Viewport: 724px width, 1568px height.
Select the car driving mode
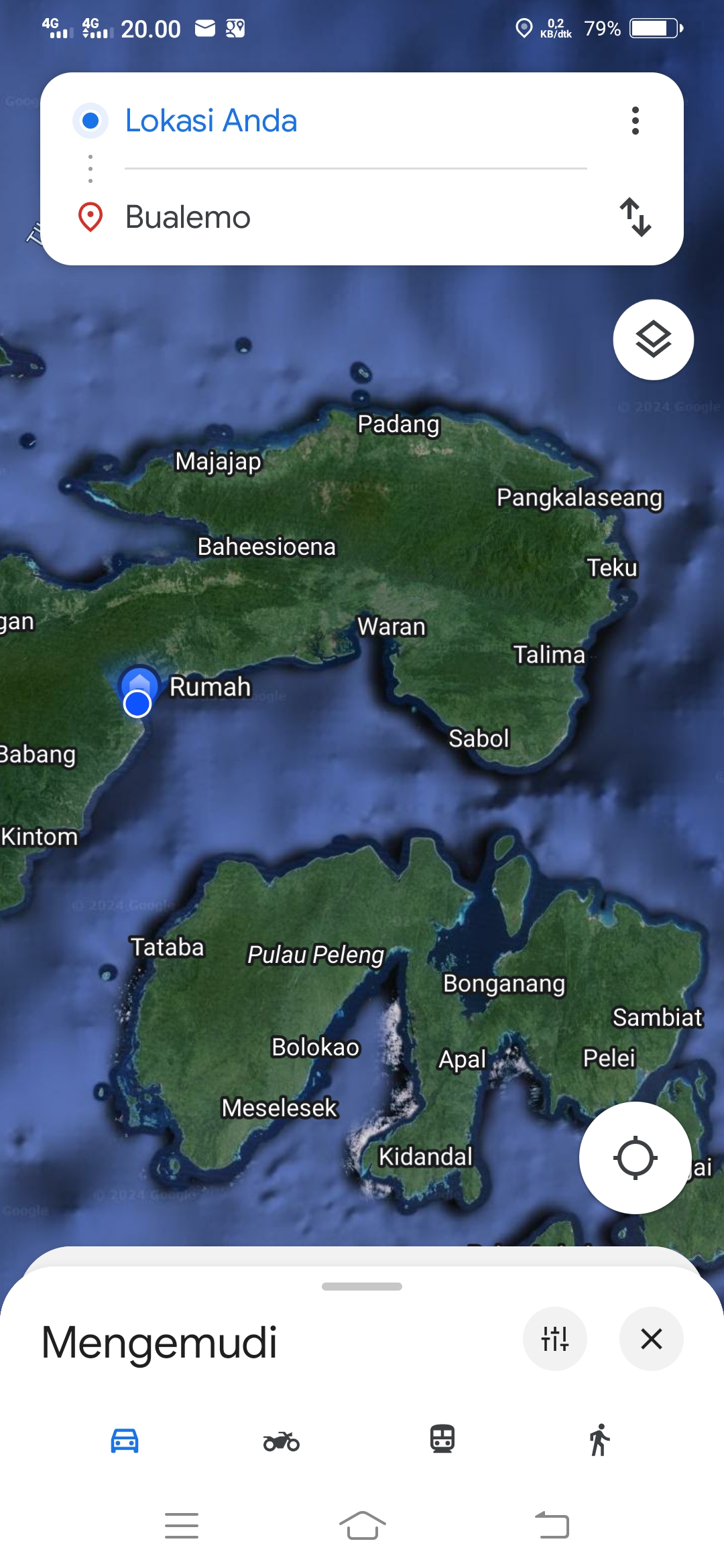125,1440
